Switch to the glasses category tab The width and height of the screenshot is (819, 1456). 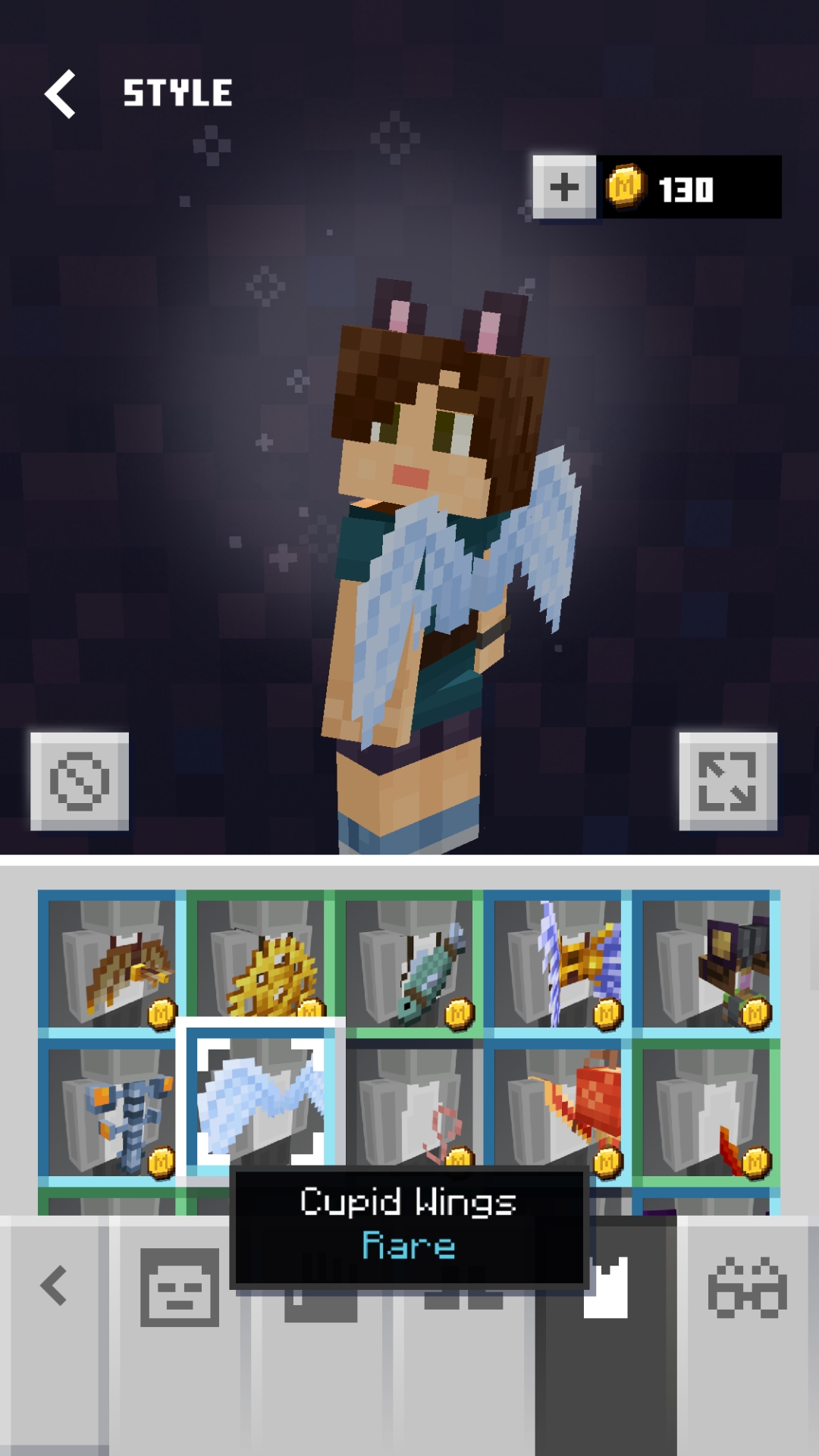(x=747, y=1288)
